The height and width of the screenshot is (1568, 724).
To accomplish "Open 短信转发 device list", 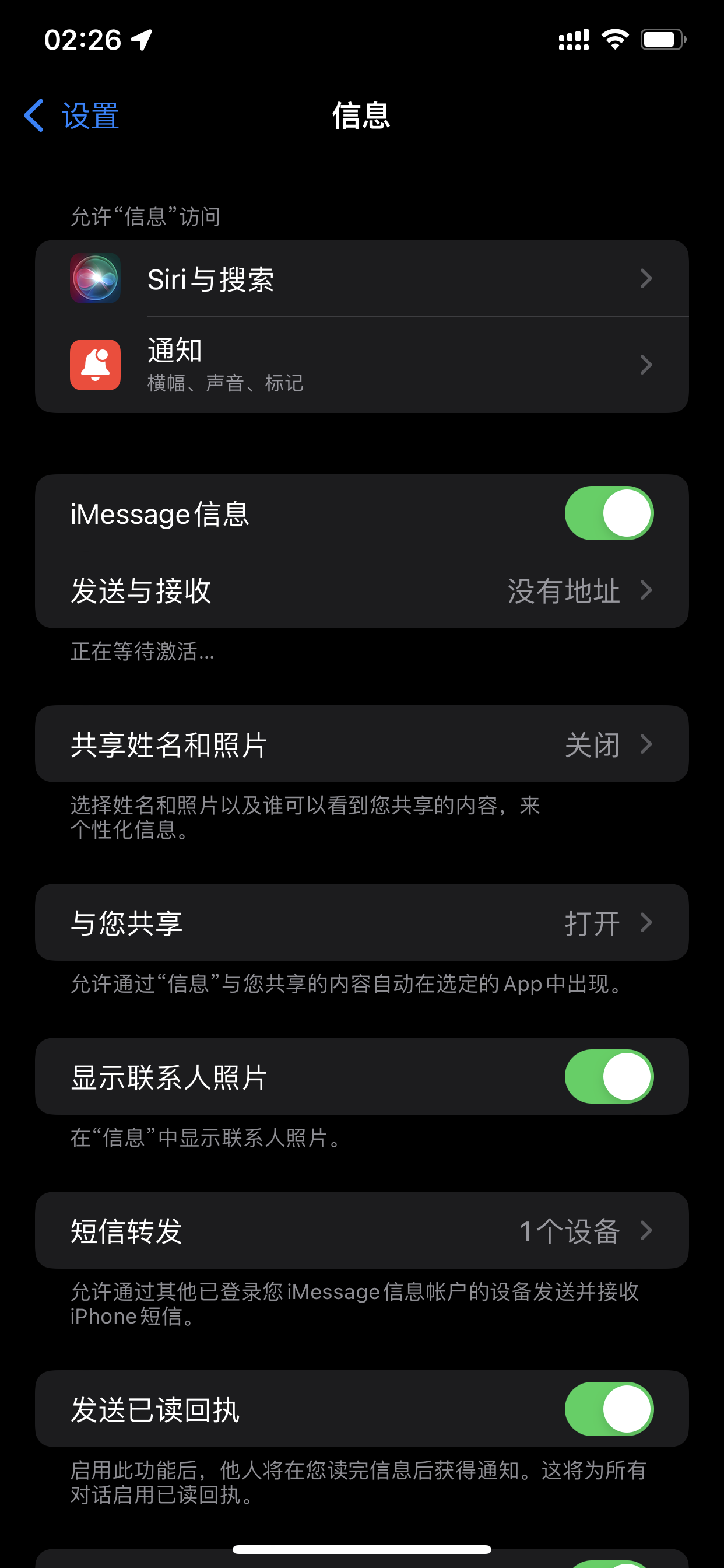I will (361, 1230).
